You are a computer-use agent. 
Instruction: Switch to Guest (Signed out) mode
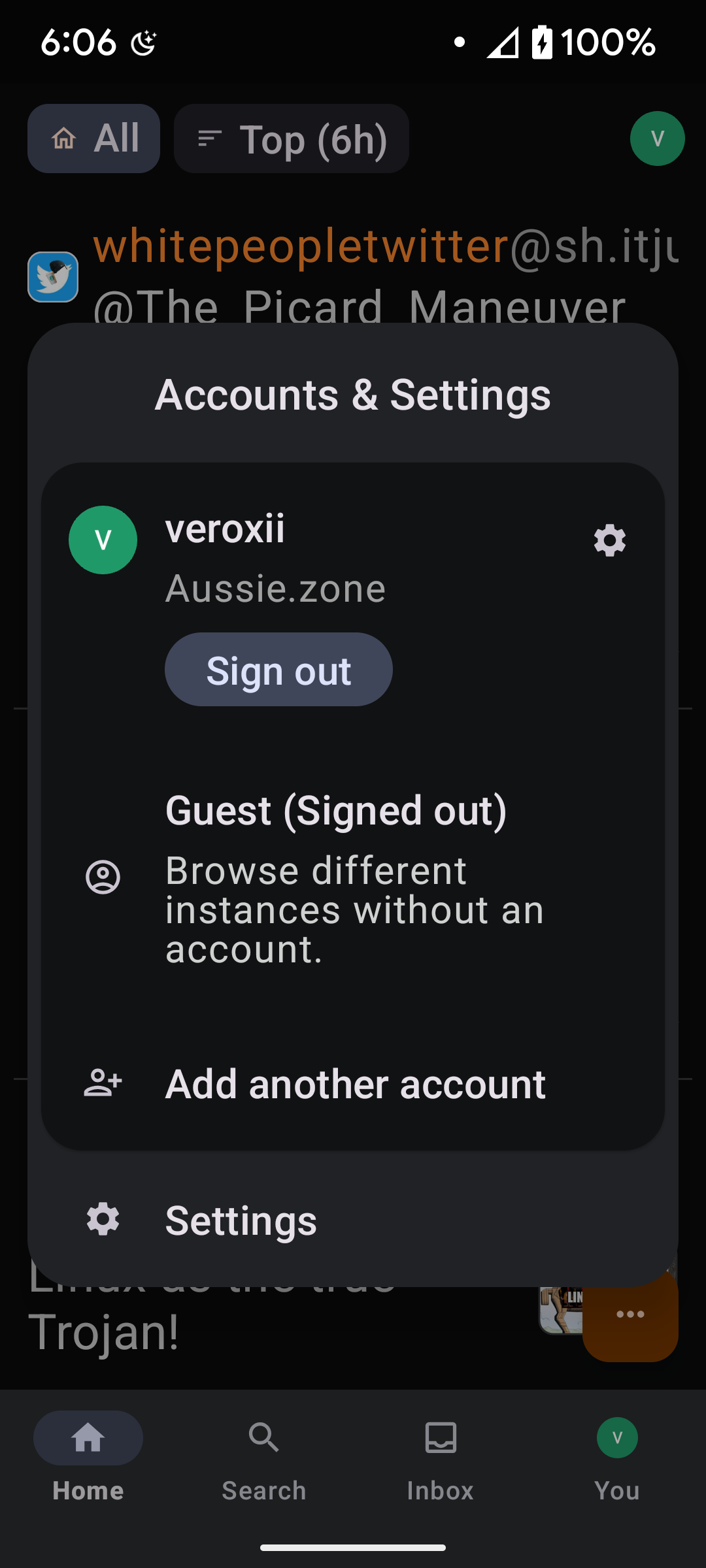(x=353, y=877)
